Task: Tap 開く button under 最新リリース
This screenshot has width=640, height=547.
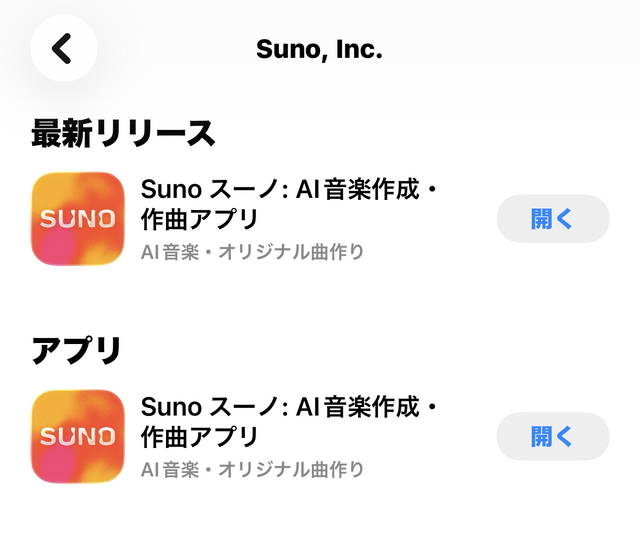Action: click(x=552, y=219)
